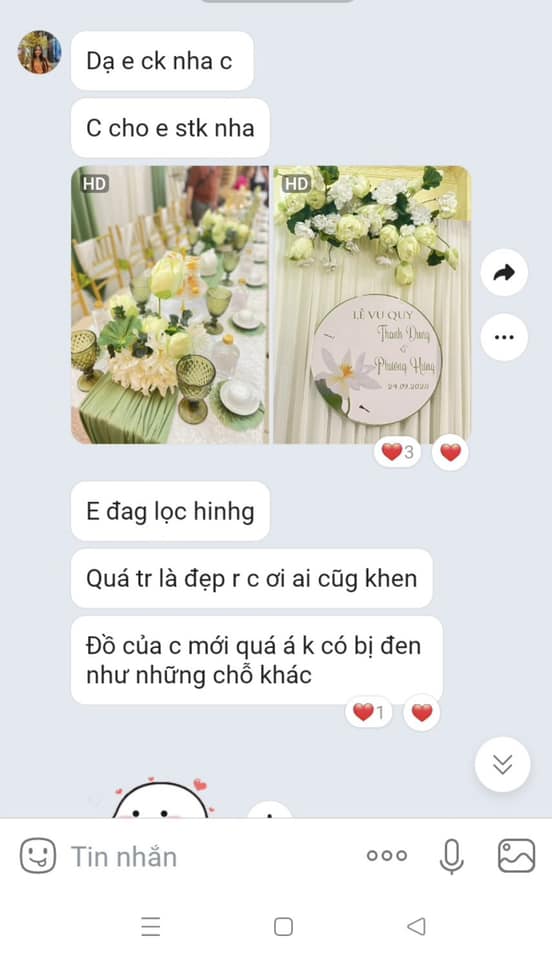Jump to the latest messages
Screen dimensions: 552x960
[x=502, y=764]
